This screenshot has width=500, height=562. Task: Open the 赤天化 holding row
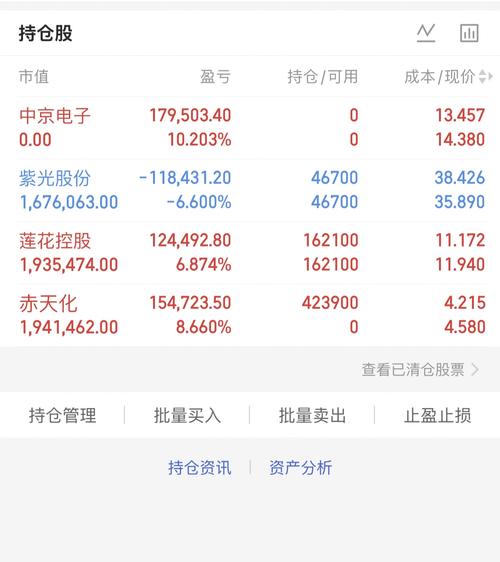coord(250,315)
